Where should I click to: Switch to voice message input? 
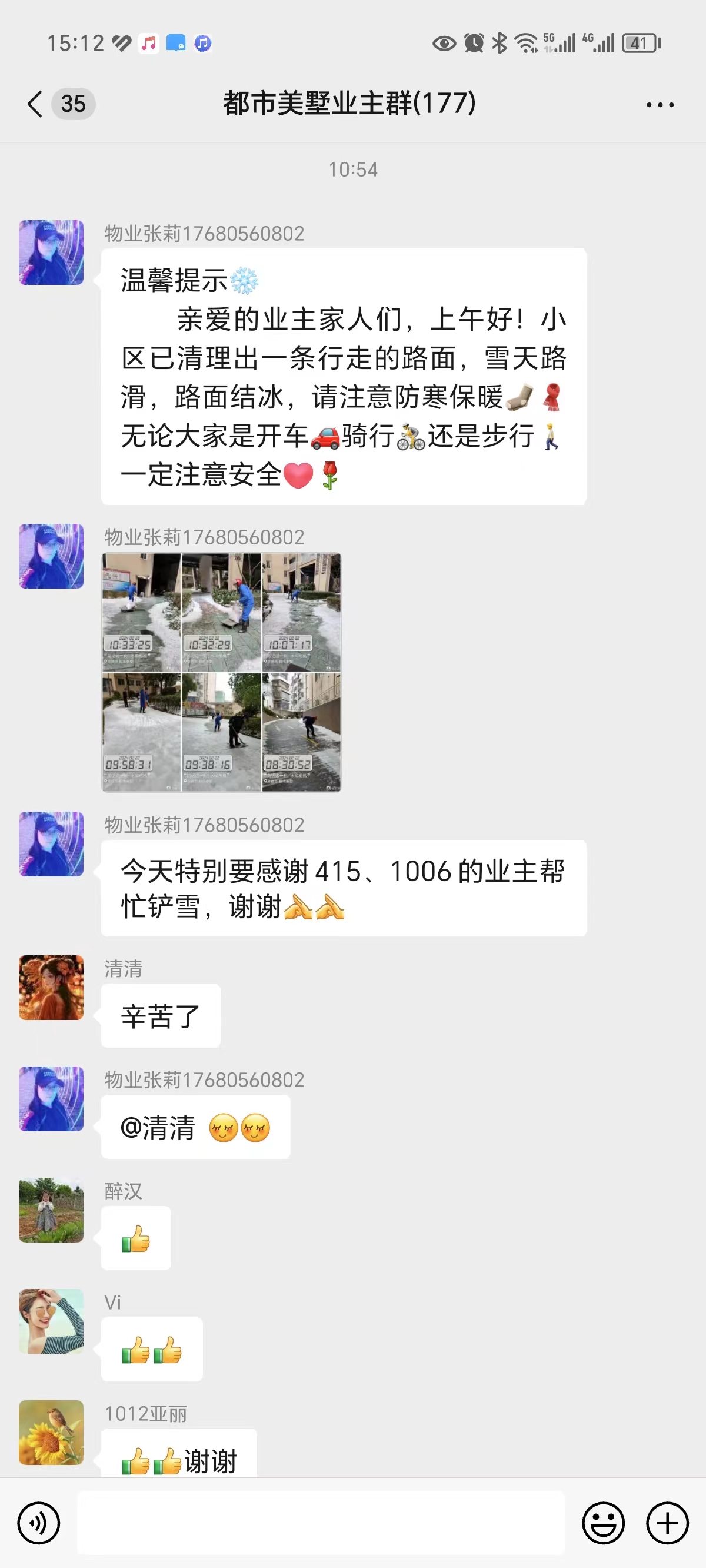point(39,1523)
